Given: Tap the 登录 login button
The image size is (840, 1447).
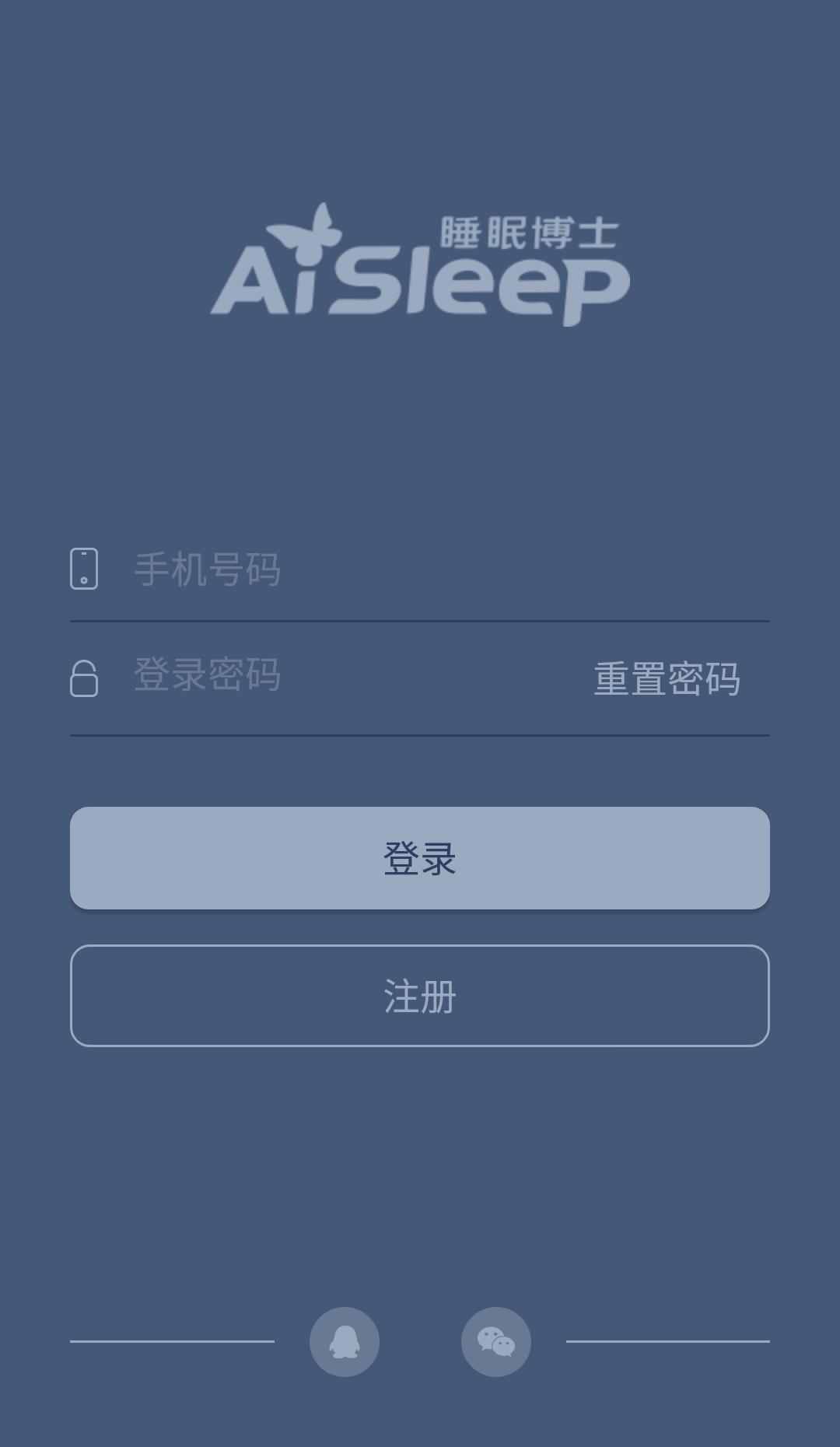Looking at the screenshot, I should tap(420, 858).
